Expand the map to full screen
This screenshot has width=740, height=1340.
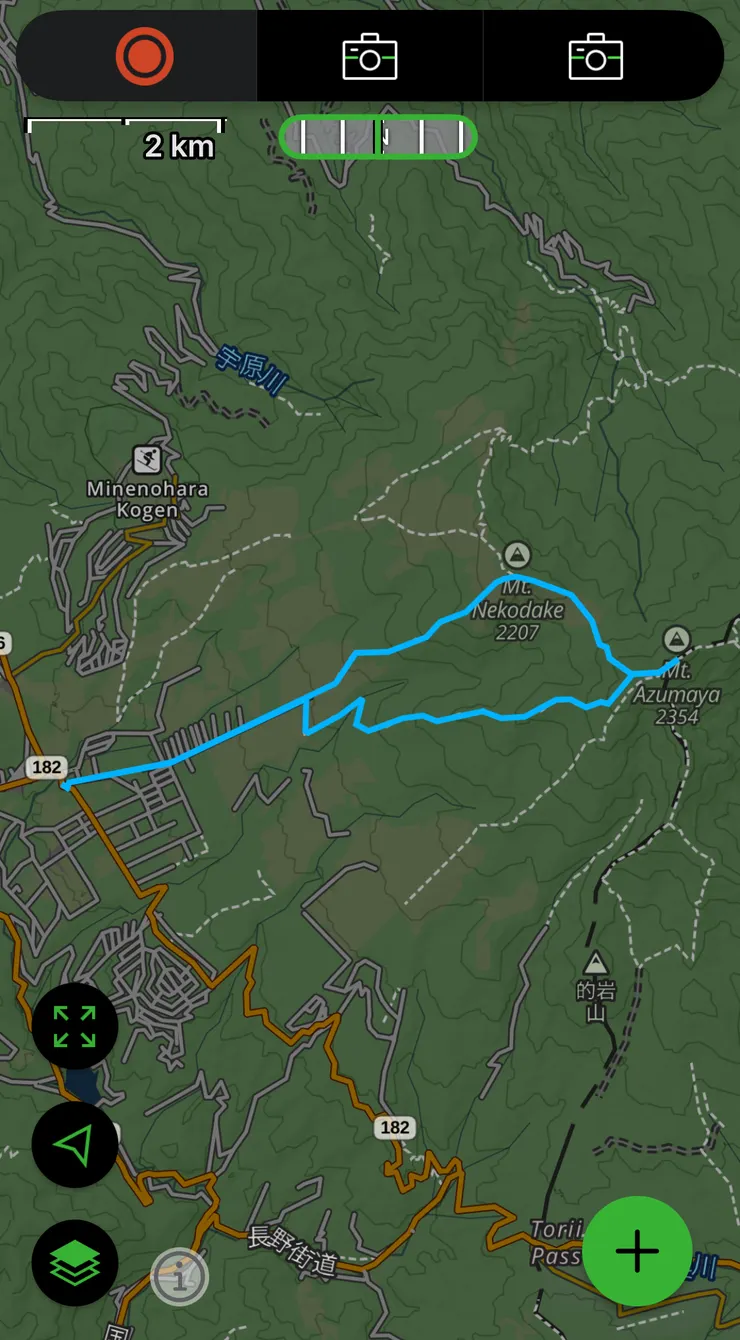pyautogui.click(x=75, y=1026)
